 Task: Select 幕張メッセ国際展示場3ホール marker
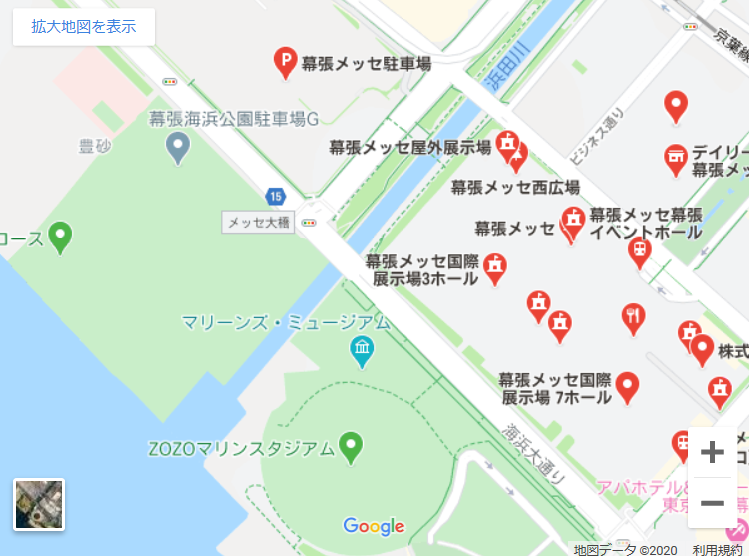tap(495, 268)
